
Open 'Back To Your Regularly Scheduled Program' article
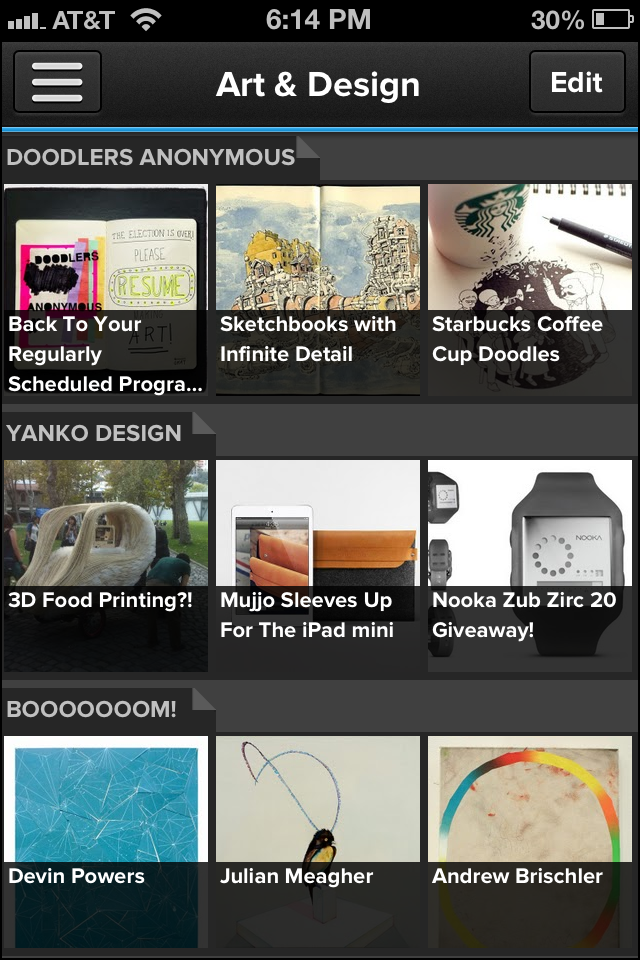coord(106,290)
